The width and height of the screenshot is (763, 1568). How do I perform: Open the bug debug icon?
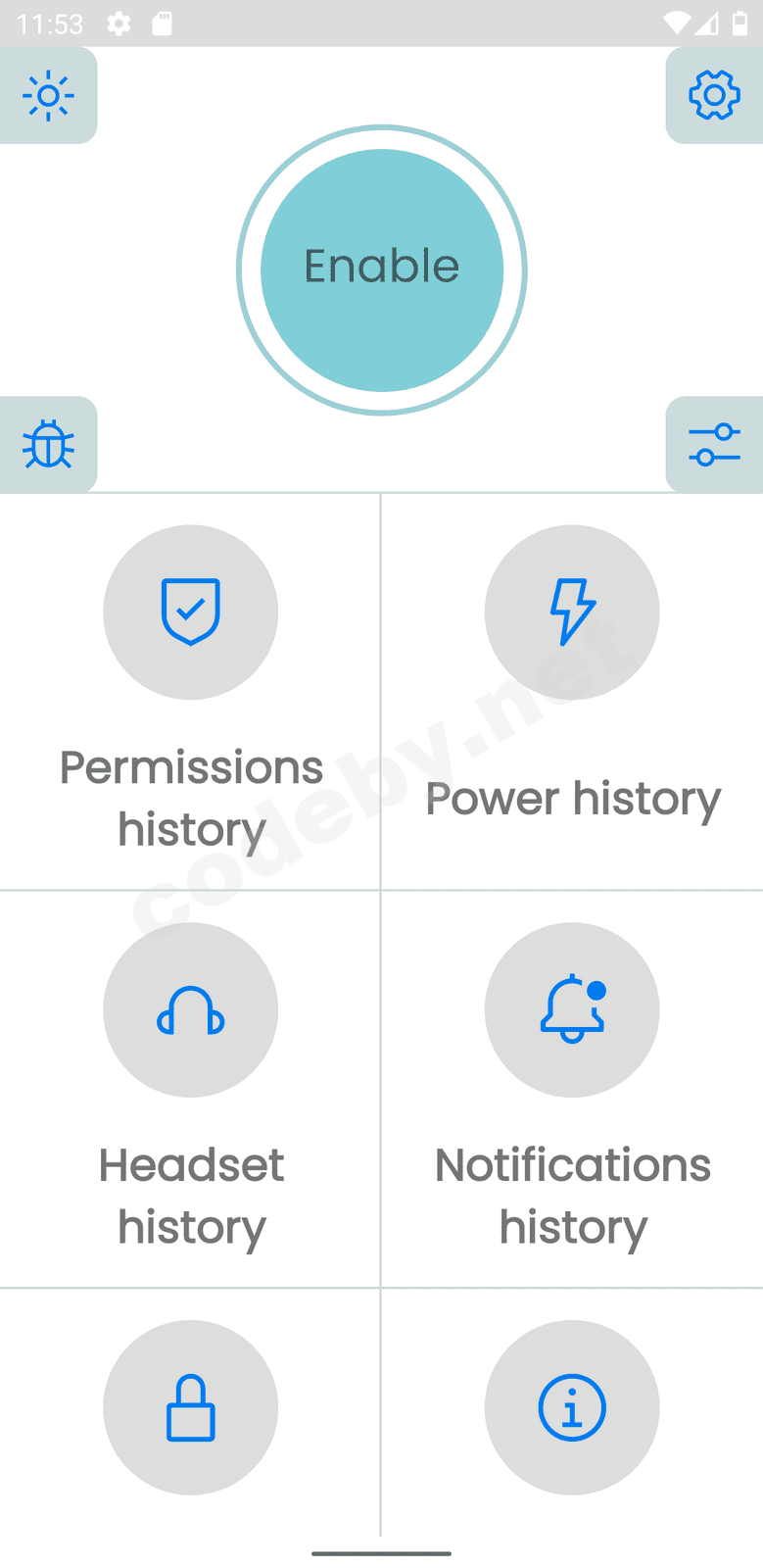(x=48, y=445)
